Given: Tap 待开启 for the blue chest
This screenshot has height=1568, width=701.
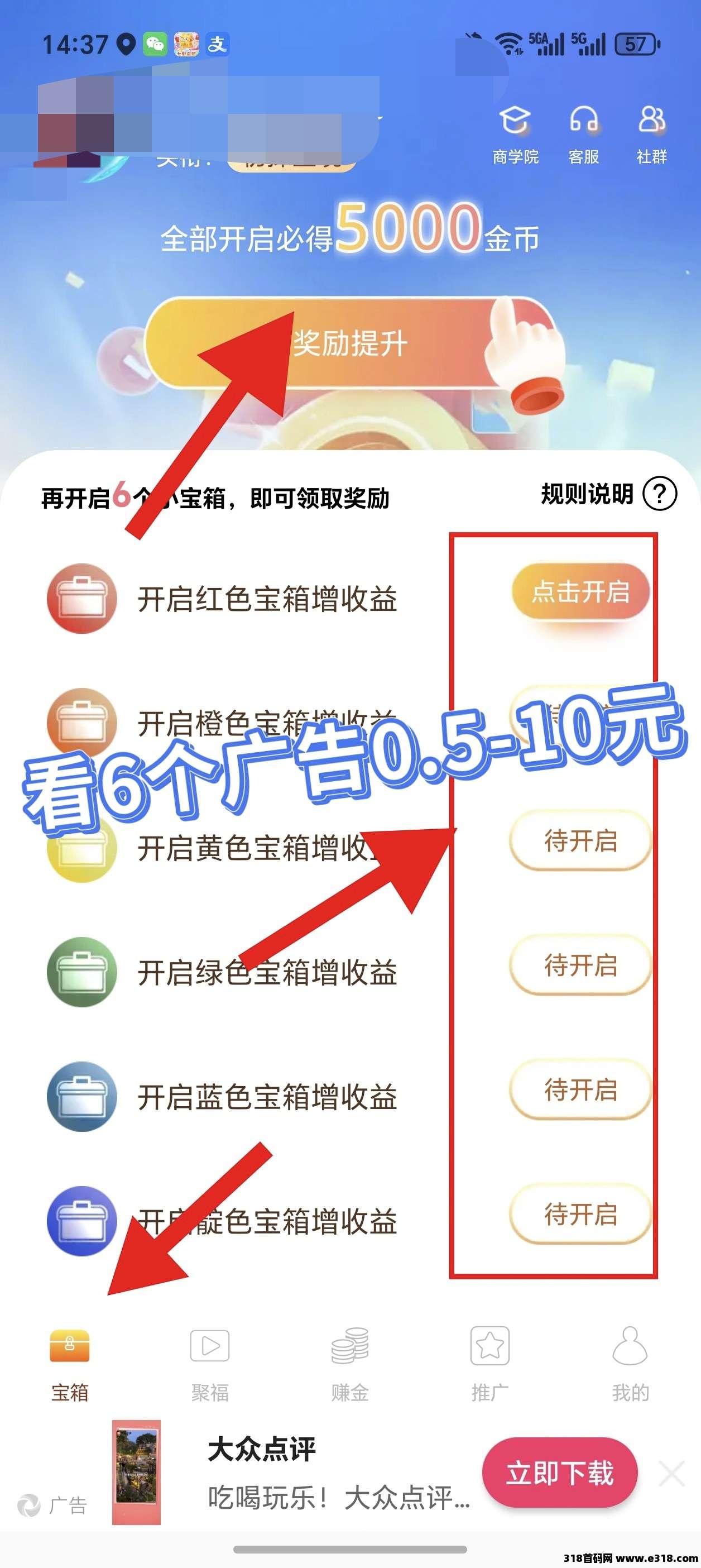Looking at the screenshot, I should 580,1089.
